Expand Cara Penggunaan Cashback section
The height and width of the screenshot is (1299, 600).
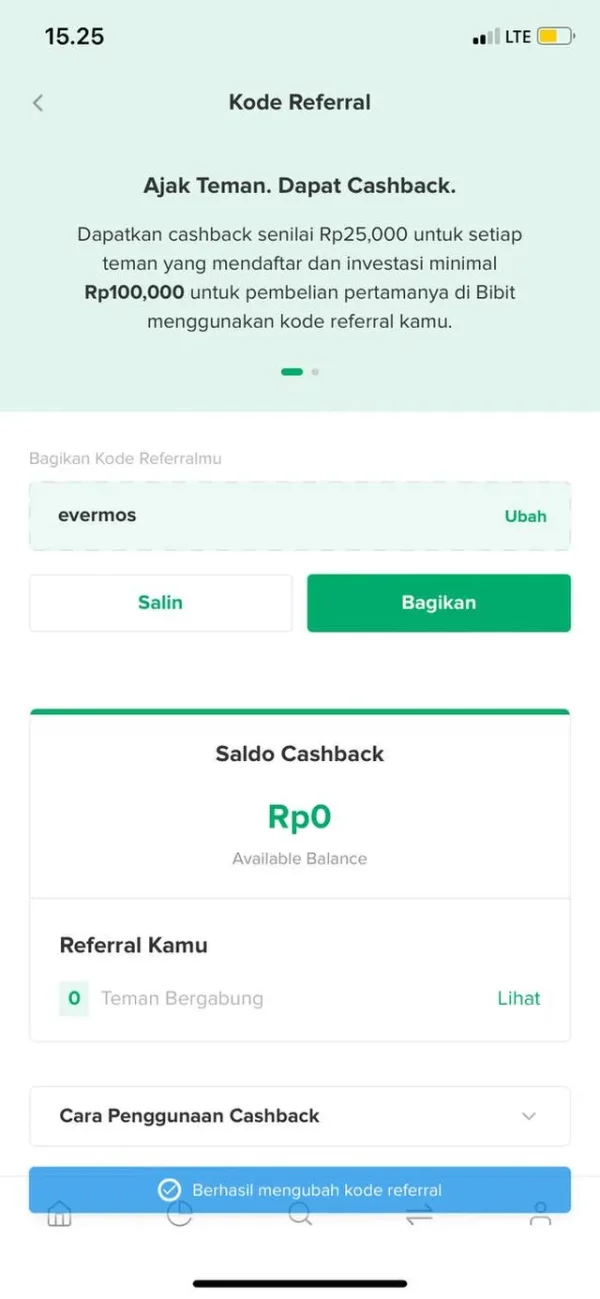[529, 1116]
